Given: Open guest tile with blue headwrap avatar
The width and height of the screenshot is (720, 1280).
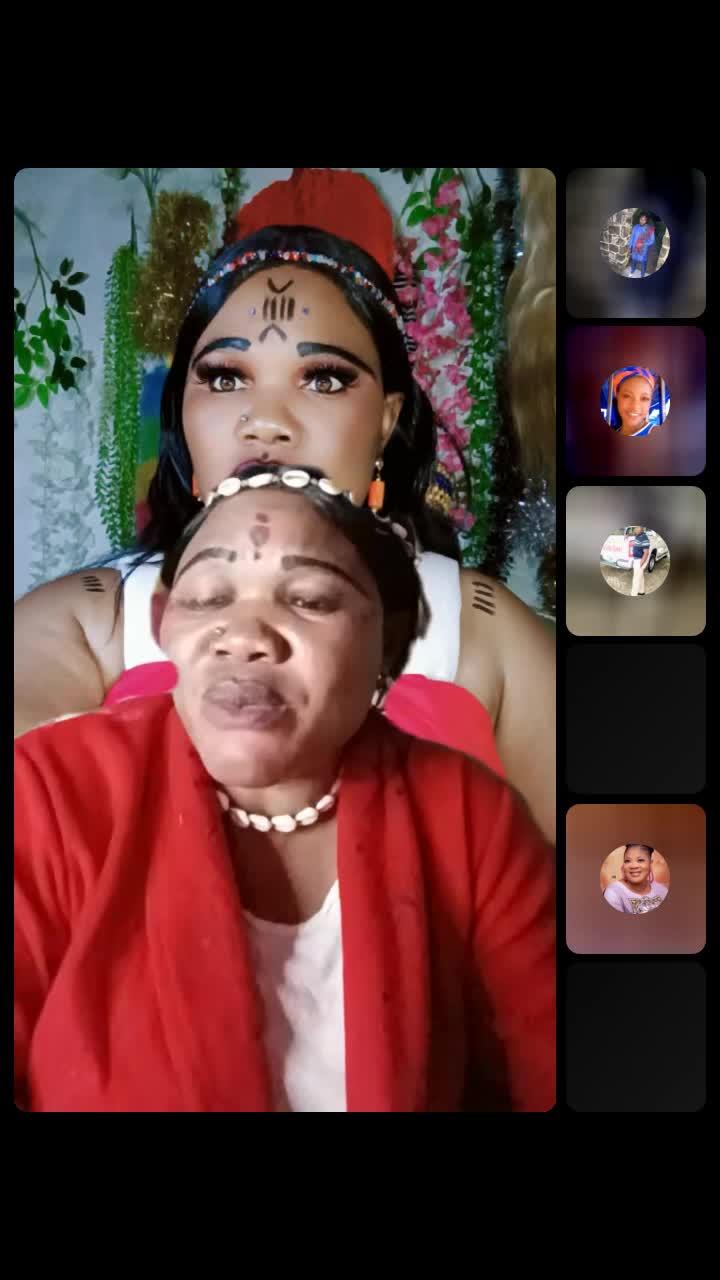Looking at the screenshot, I should click(636, 401).
